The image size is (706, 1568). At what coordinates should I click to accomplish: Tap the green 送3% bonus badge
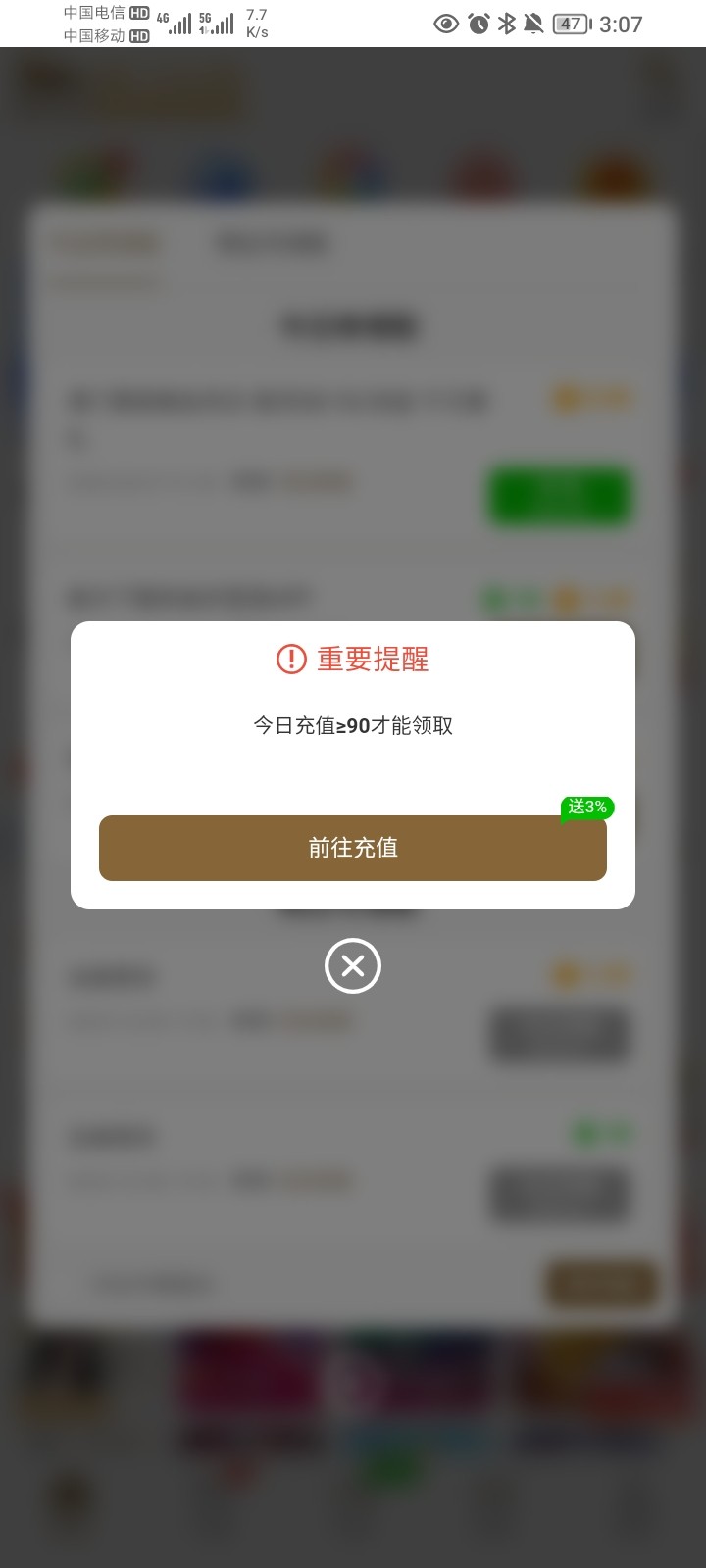click(x=587, y=808)
